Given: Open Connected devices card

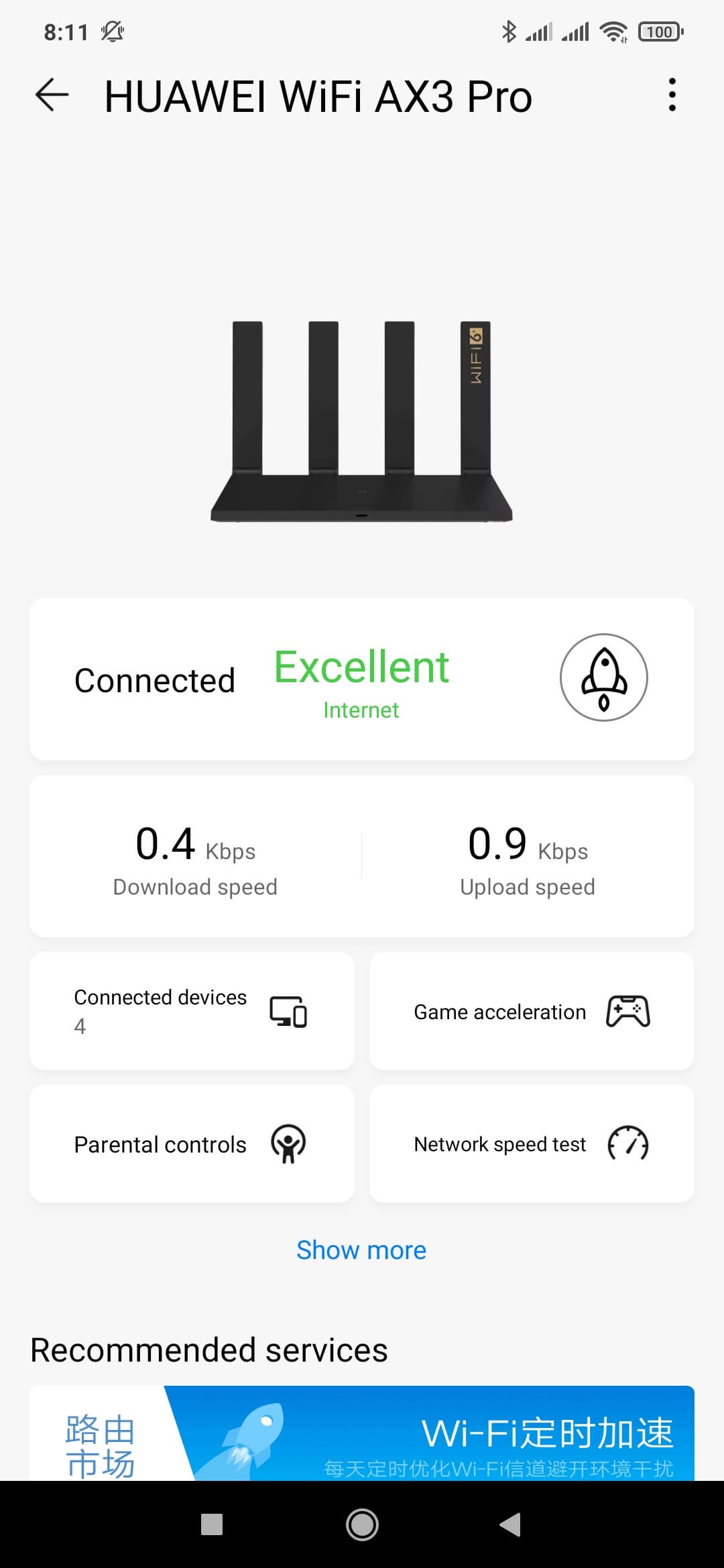Looking at the screenshot, I should [192, 1011].
